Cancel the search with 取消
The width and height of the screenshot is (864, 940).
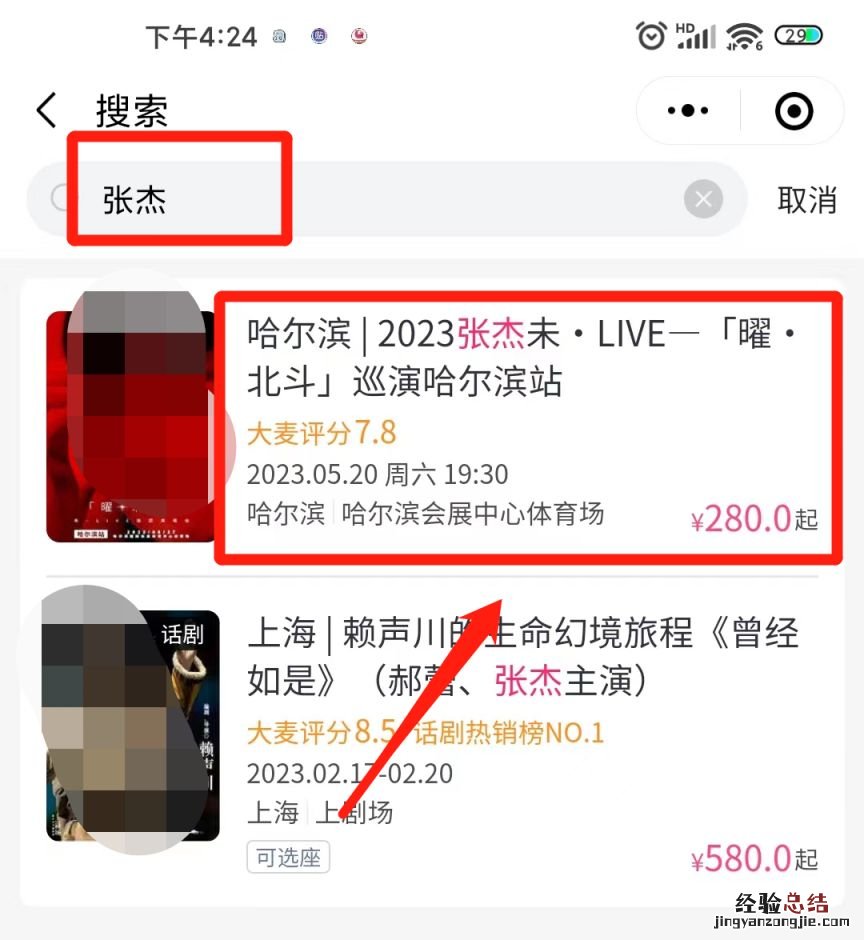806,200
